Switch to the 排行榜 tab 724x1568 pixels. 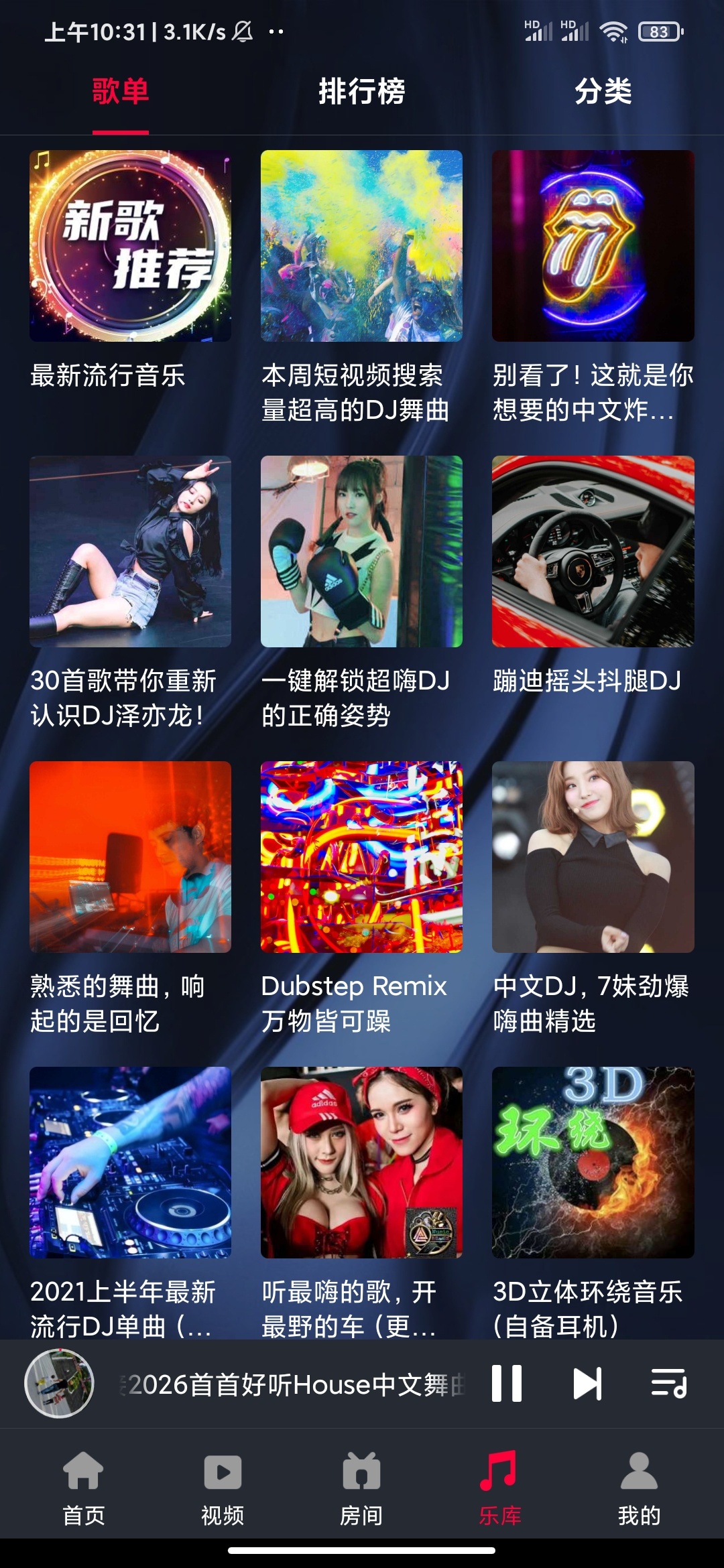(x=361, y=92)
